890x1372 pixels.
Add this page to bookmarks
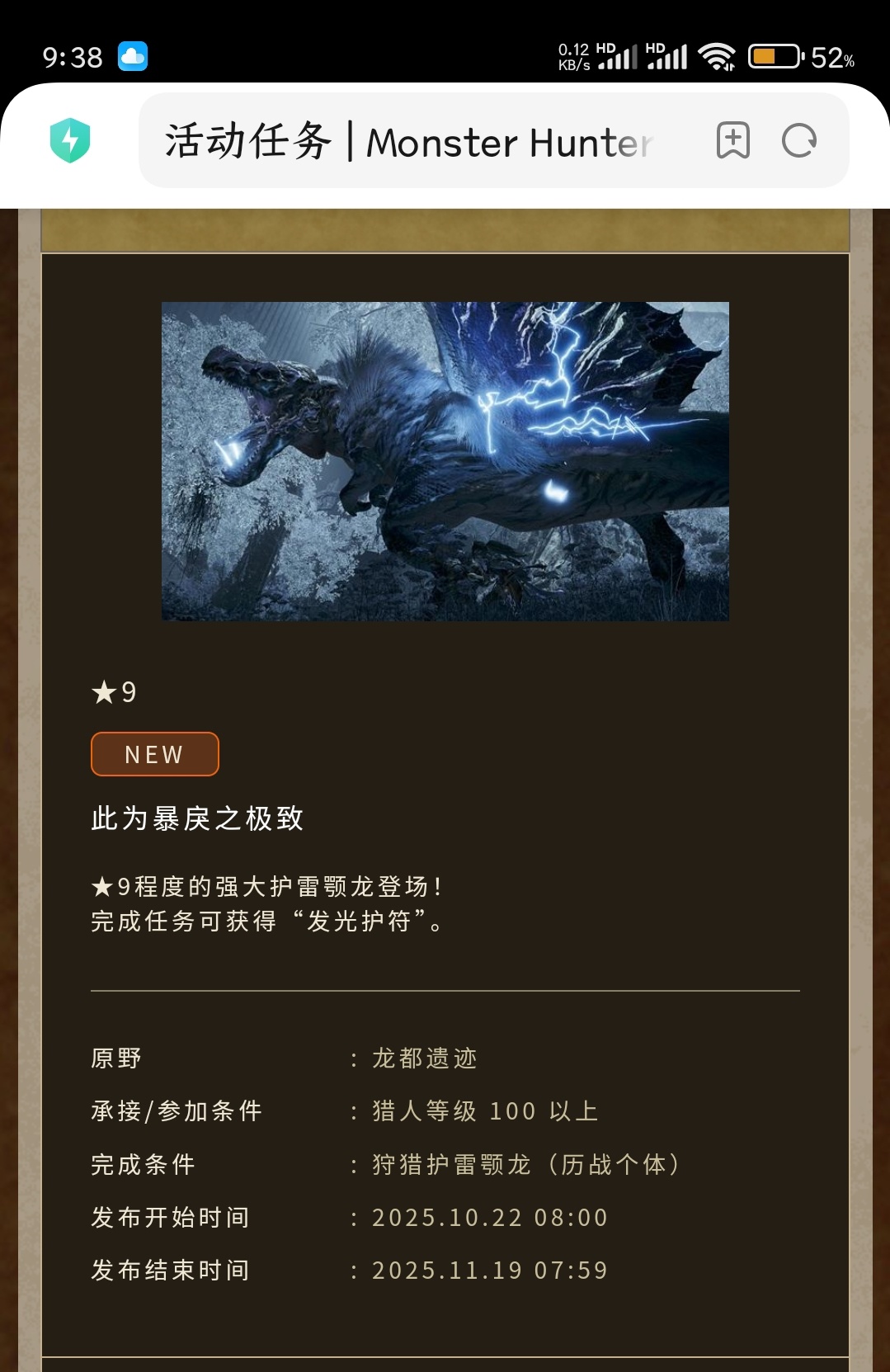point(732,140)
